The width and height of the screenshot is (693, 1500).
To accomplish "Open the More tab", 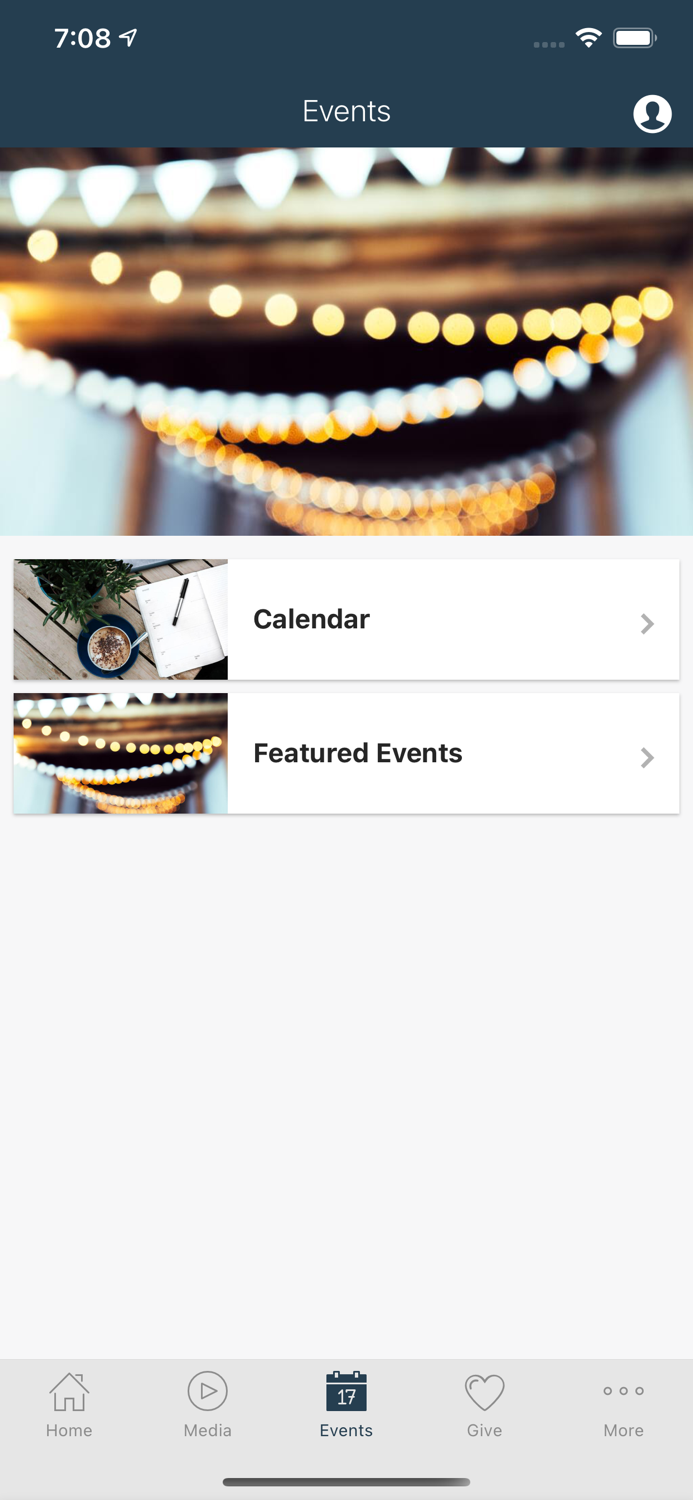I will point(623,1404).
